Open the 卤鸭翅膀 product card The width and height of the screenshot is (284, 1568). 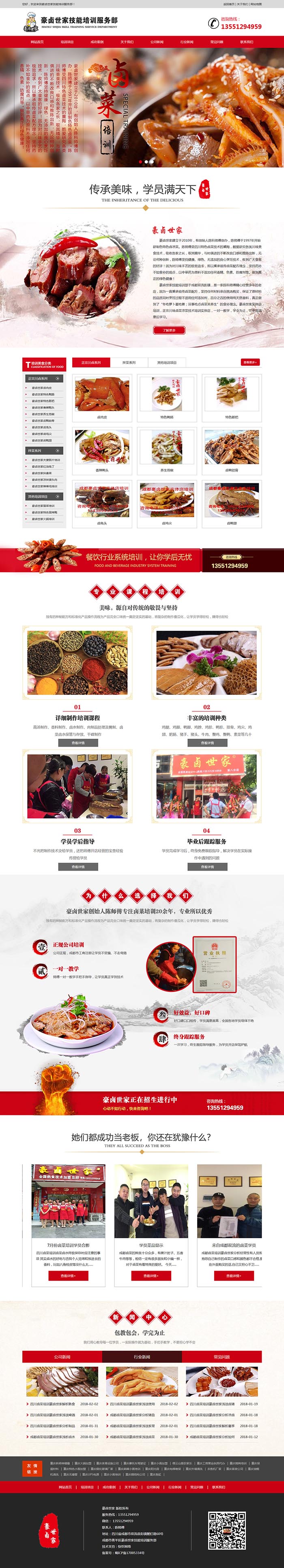coord(232,504)
